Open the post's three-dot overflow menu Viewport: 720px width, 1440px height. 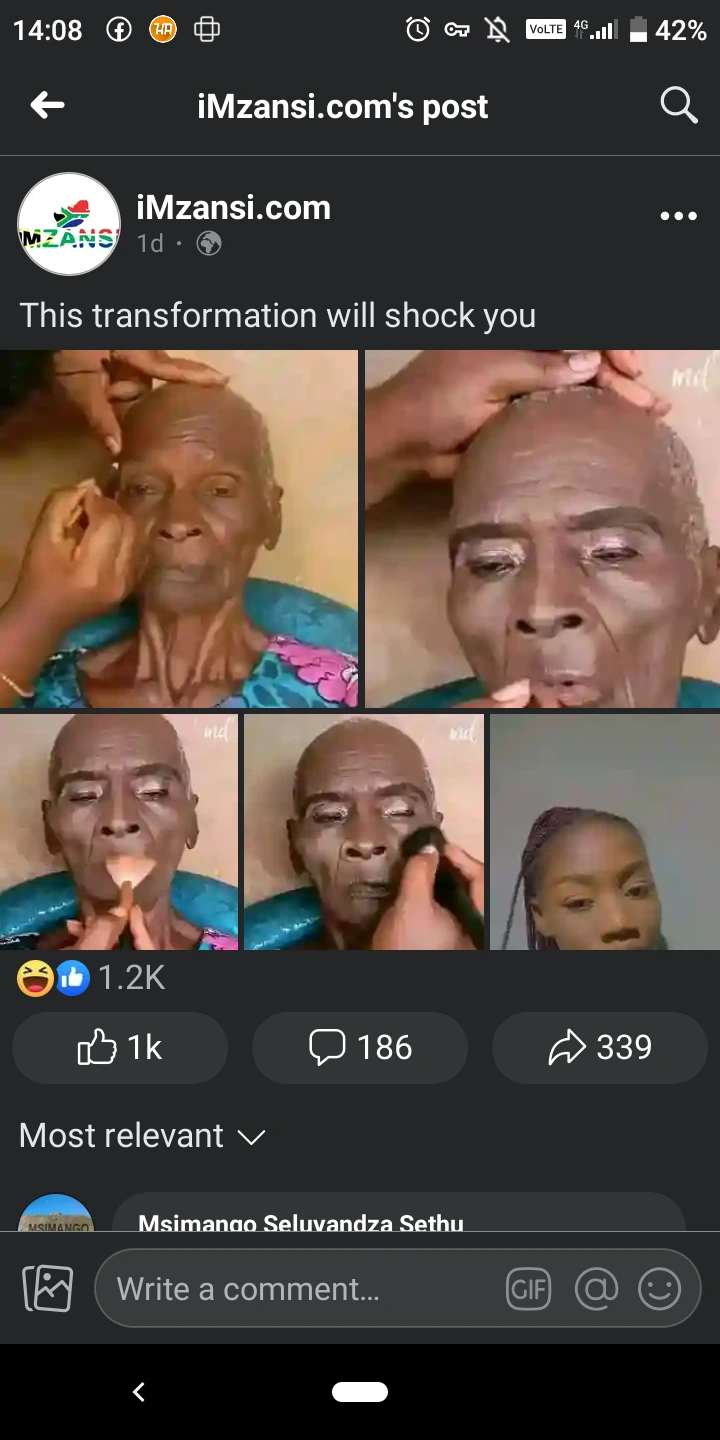[678, 216]
